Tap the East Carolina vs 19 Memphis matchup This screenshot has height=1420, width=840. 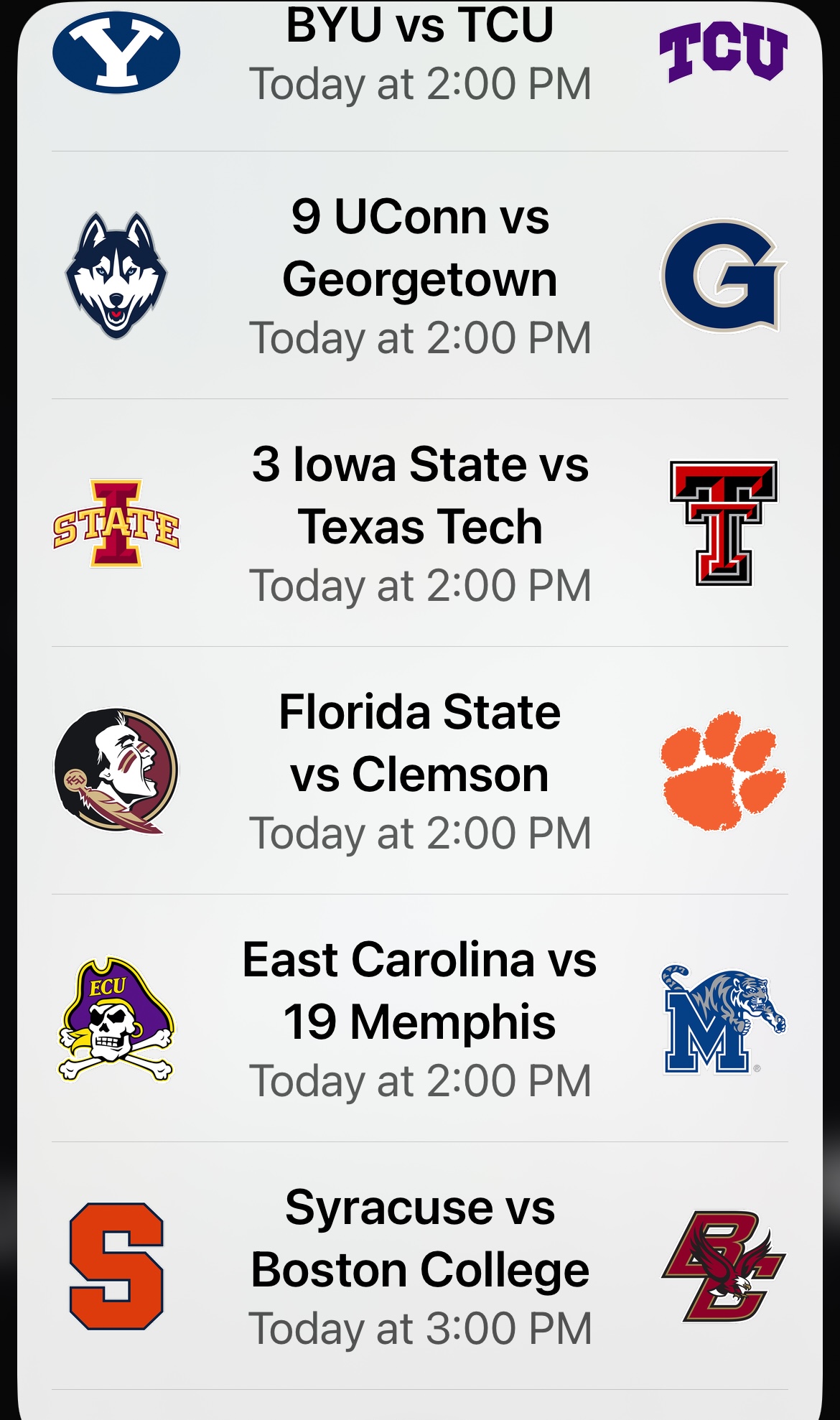point(420,1018)
